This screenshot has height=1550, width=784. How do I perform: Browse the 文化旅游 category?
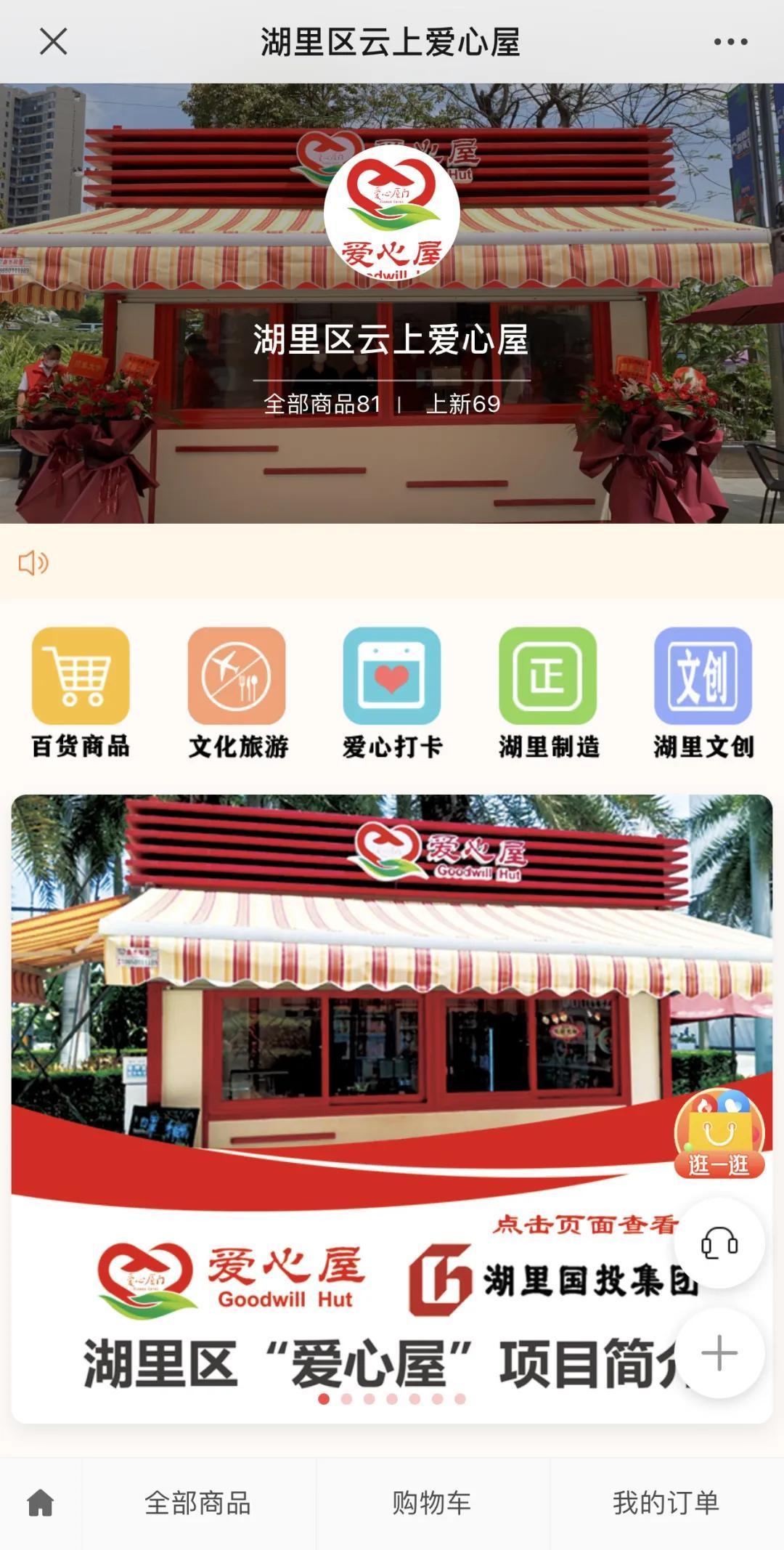237,691
